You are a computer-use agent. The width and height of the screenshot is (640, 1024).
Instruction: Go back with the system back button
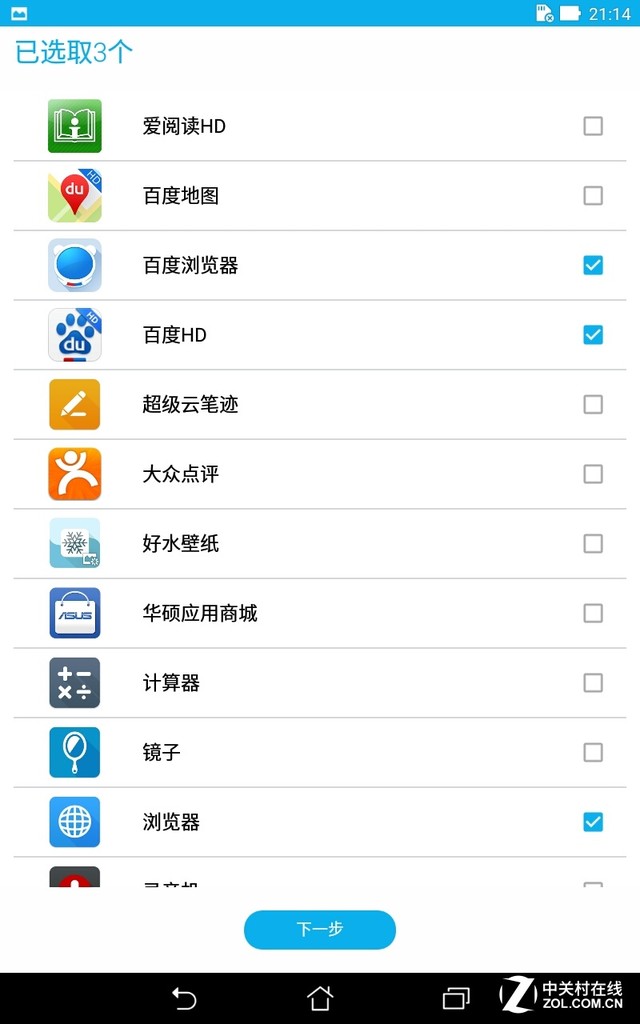184,999
